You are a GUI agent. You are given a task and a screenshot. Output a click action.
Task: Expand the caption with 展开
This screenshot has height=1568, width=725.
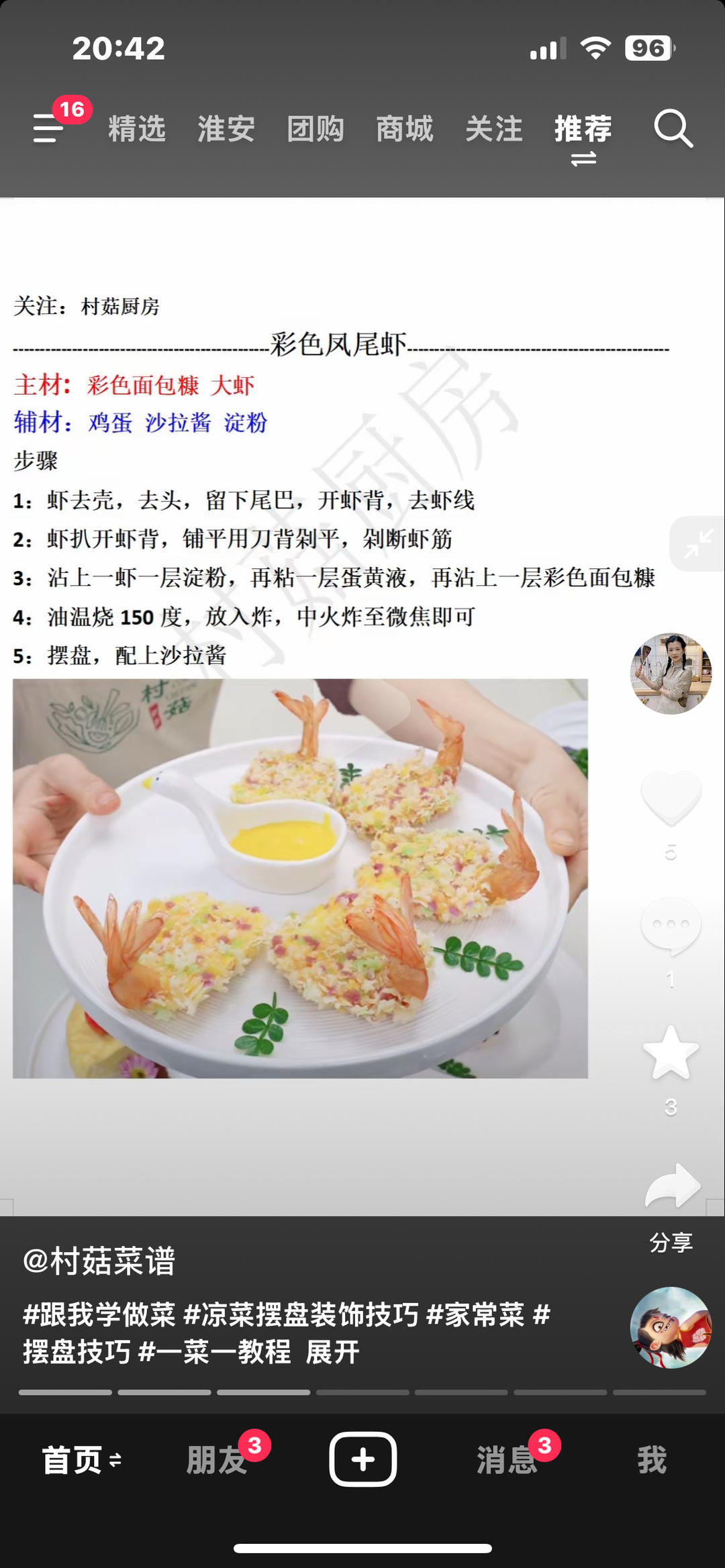click(332, 1352)
